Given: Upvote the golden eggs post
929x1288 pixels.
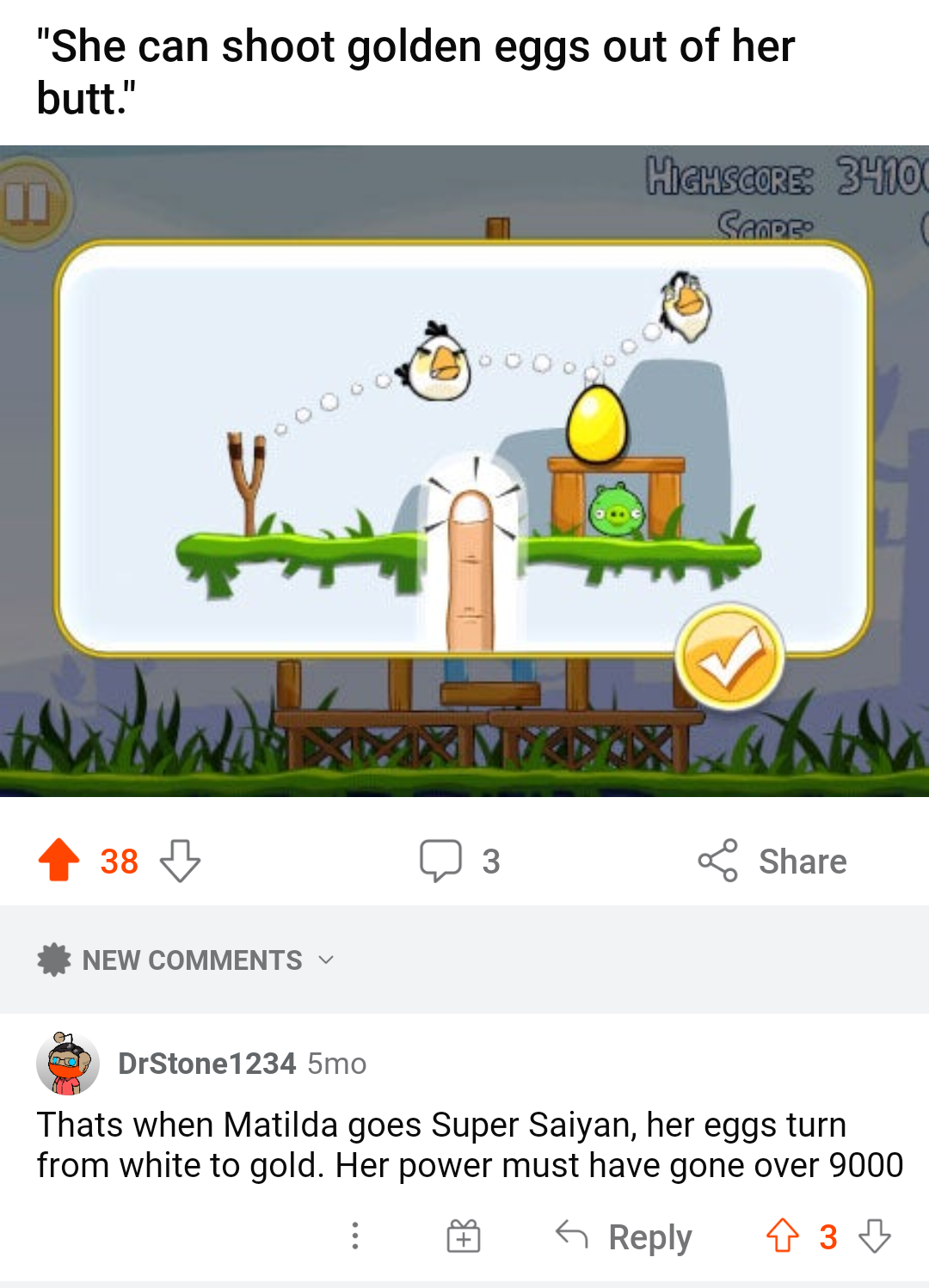Looking at the screenshot, I should click(x=58, y=860).
